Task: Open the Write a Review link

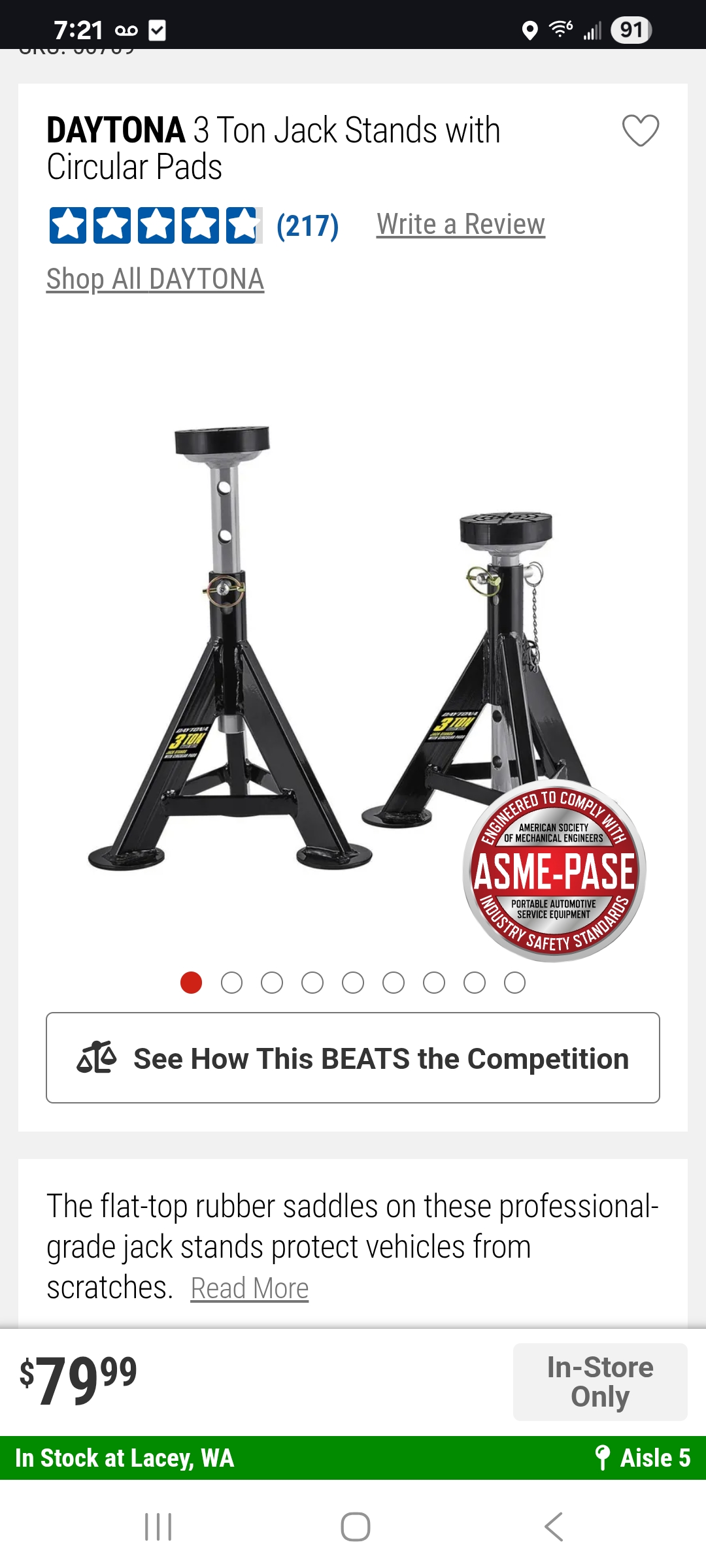Action: (460, 225)
